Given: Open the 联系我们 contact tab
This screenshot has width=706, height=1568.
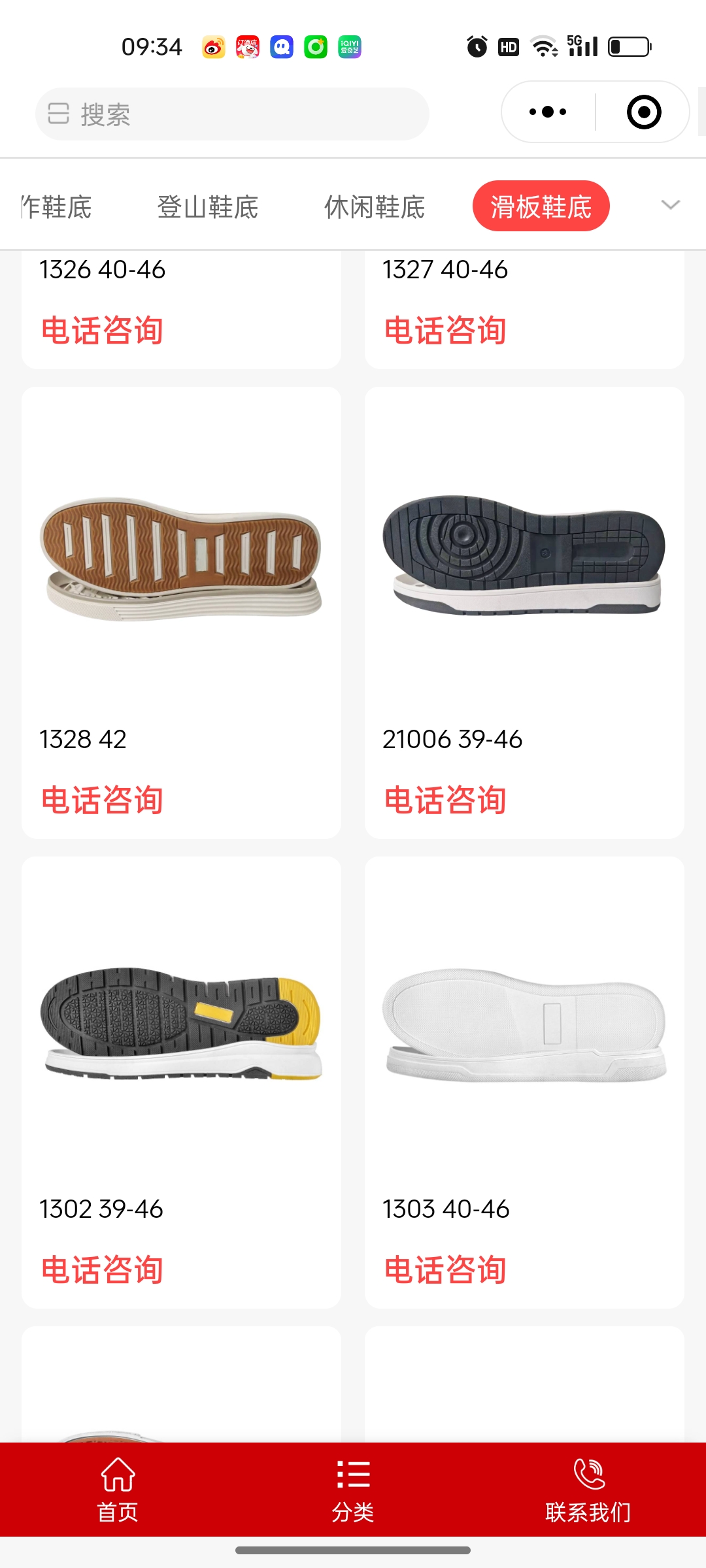Looking at the screenshot, I should 588,1490.
